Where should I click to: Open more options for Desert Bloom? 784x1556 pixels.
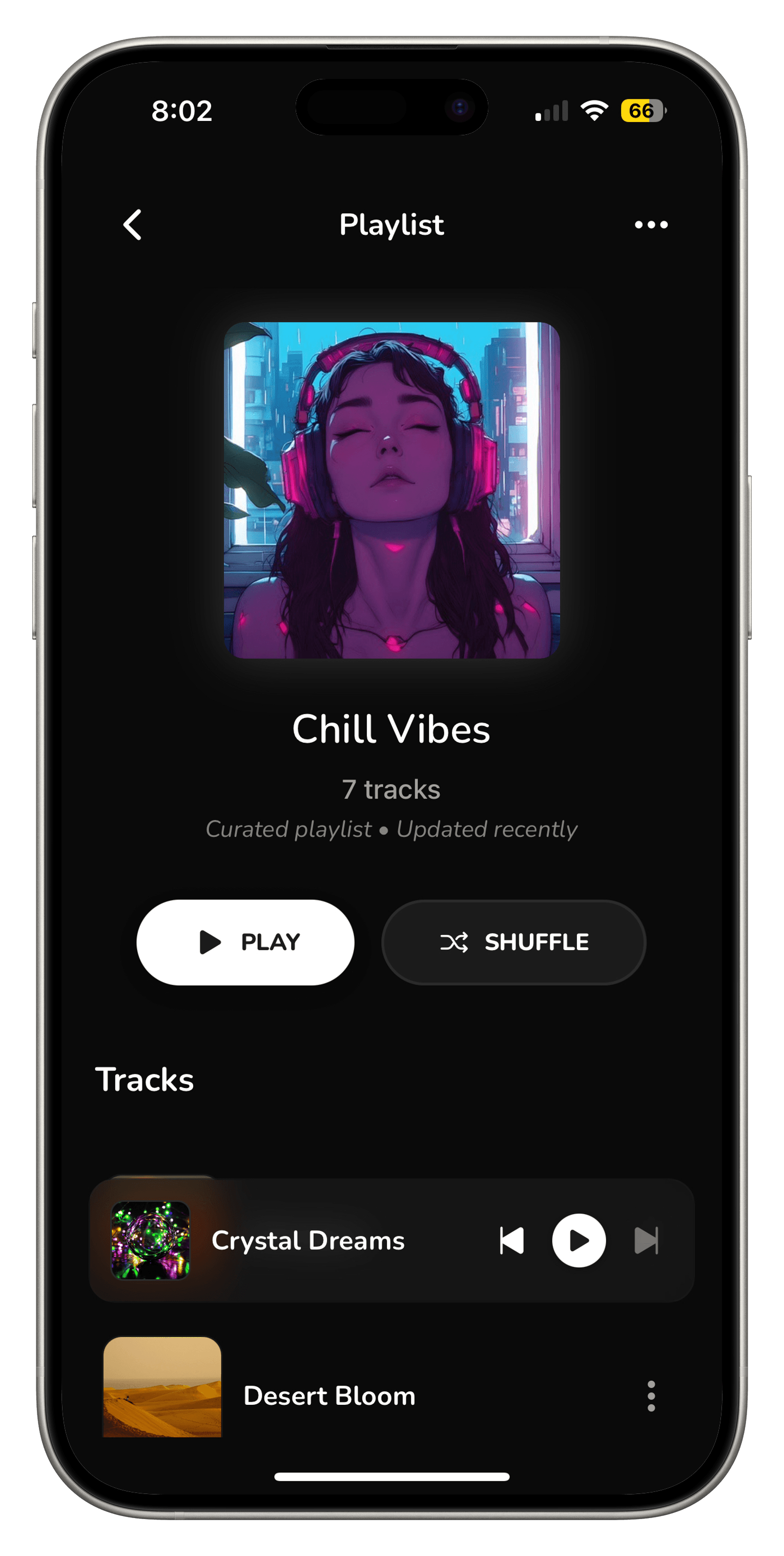tap(650, 1395)
